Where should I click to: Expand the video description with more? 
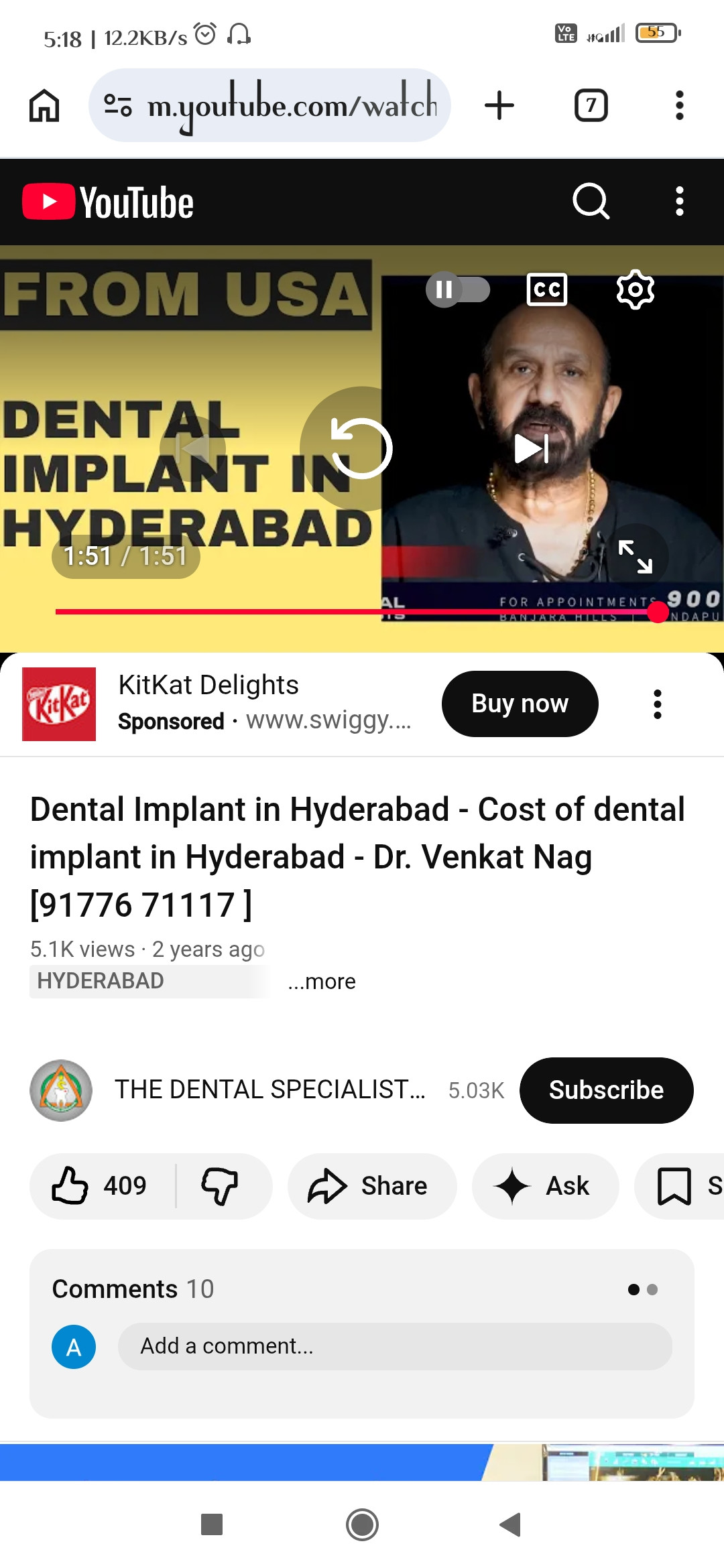[x=322, y=982]
